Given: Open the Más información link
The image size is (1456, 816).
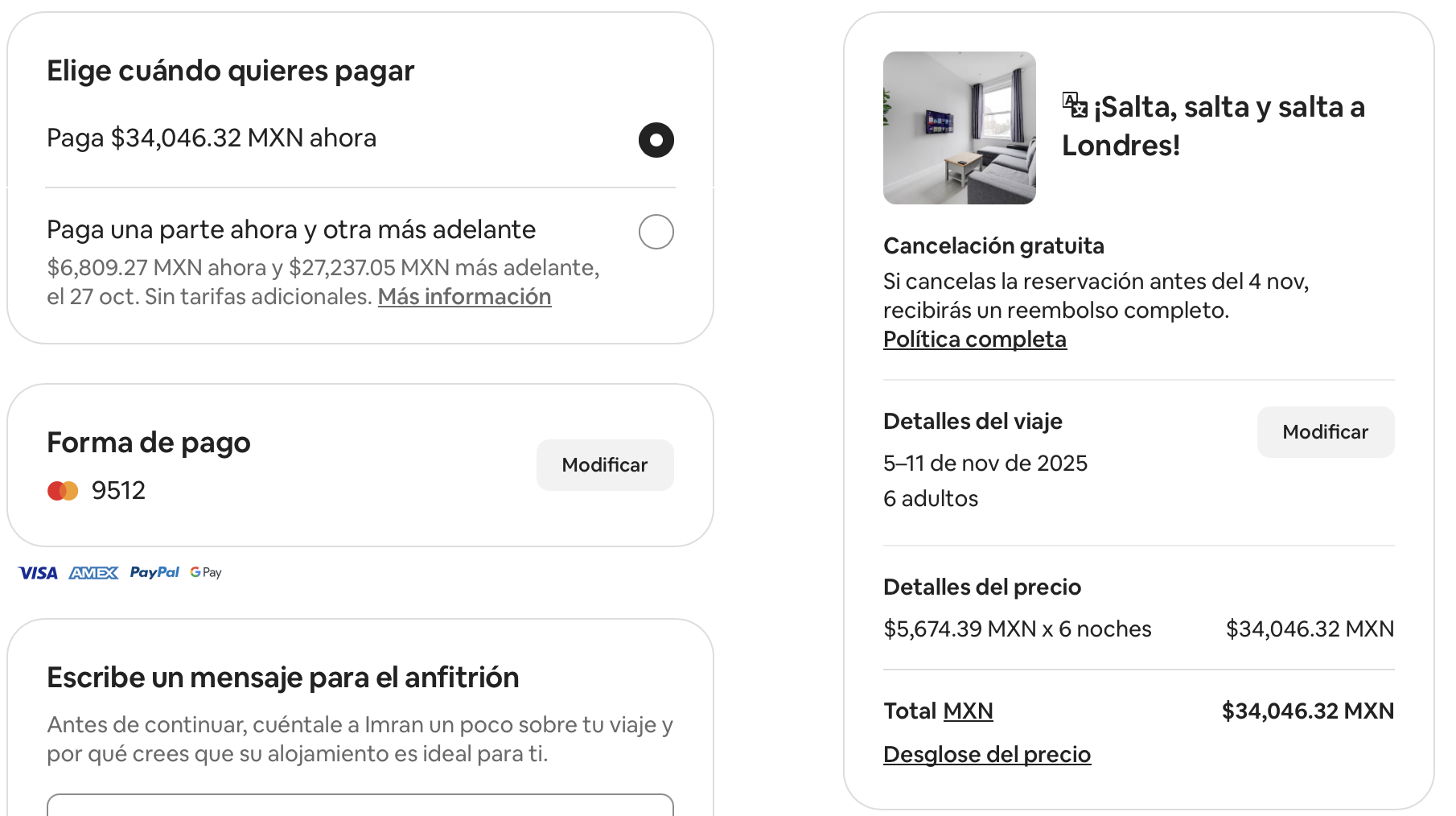Looking at the screenshot, I should (x=464, y=297).
